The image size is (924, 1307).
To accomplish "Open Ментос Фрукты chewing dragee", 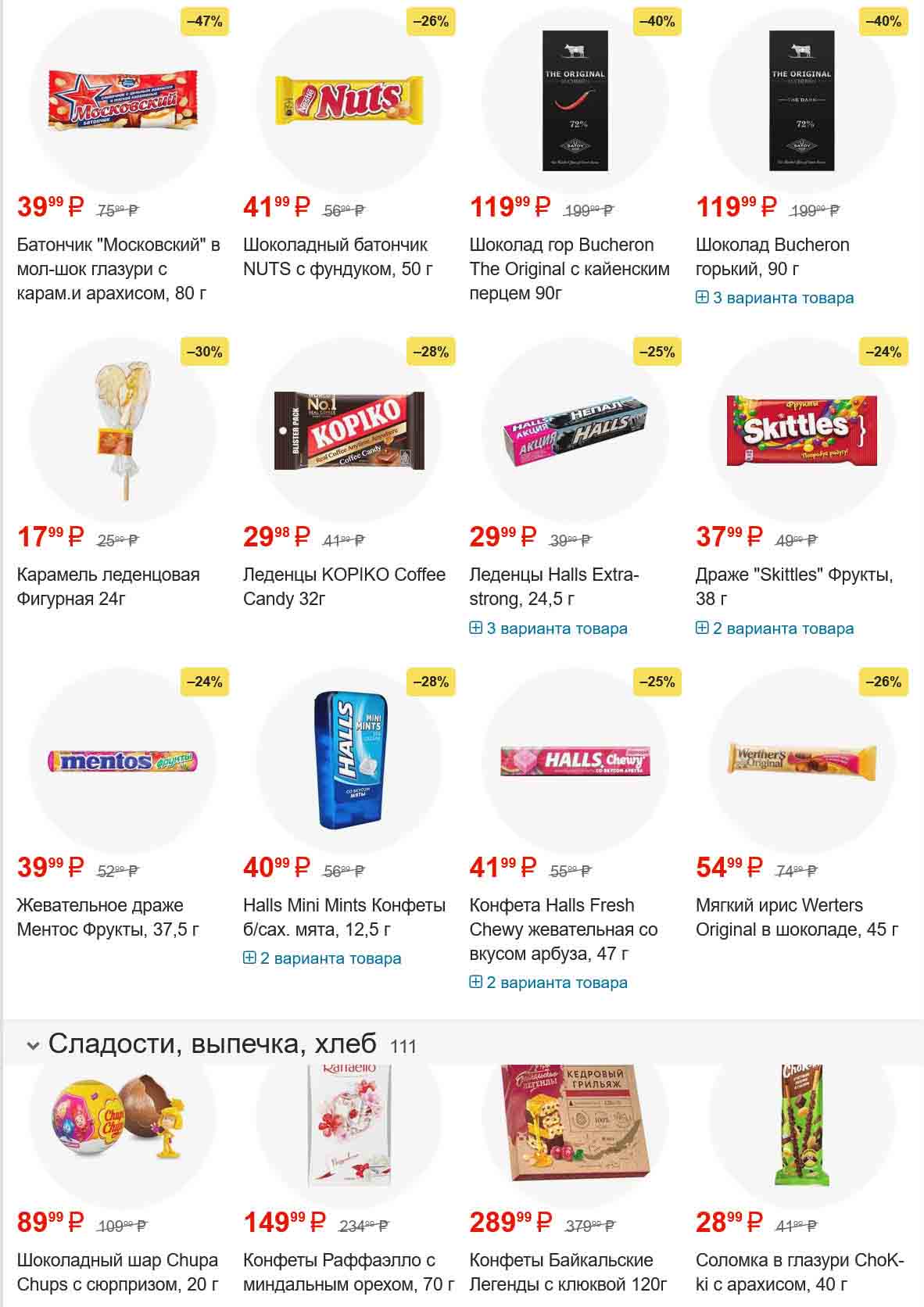I will coord(108,917).
